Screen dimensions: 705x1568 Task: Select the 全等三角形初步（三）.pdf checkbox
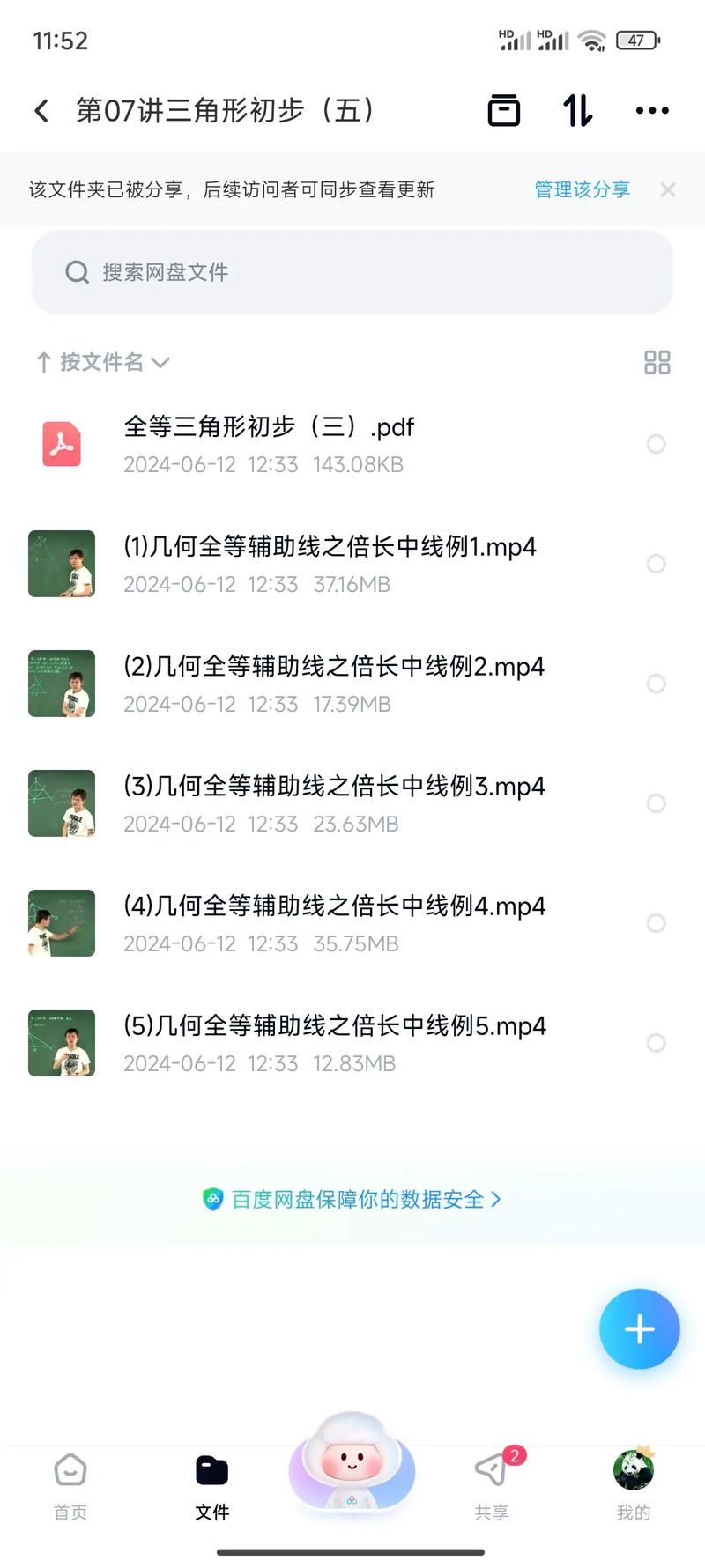tap(657, 444)
